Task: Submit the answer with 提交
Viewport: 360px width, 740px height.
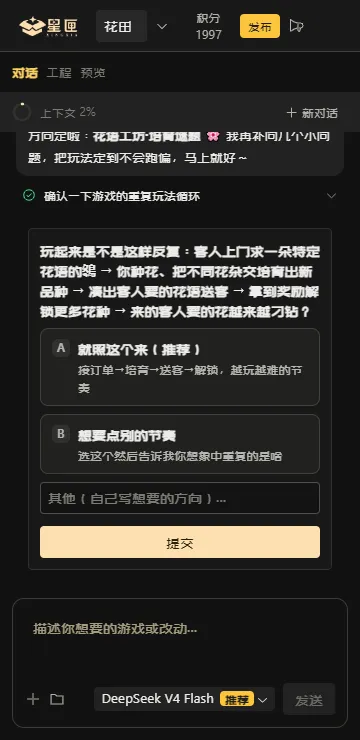Action: tap(180, 542)
